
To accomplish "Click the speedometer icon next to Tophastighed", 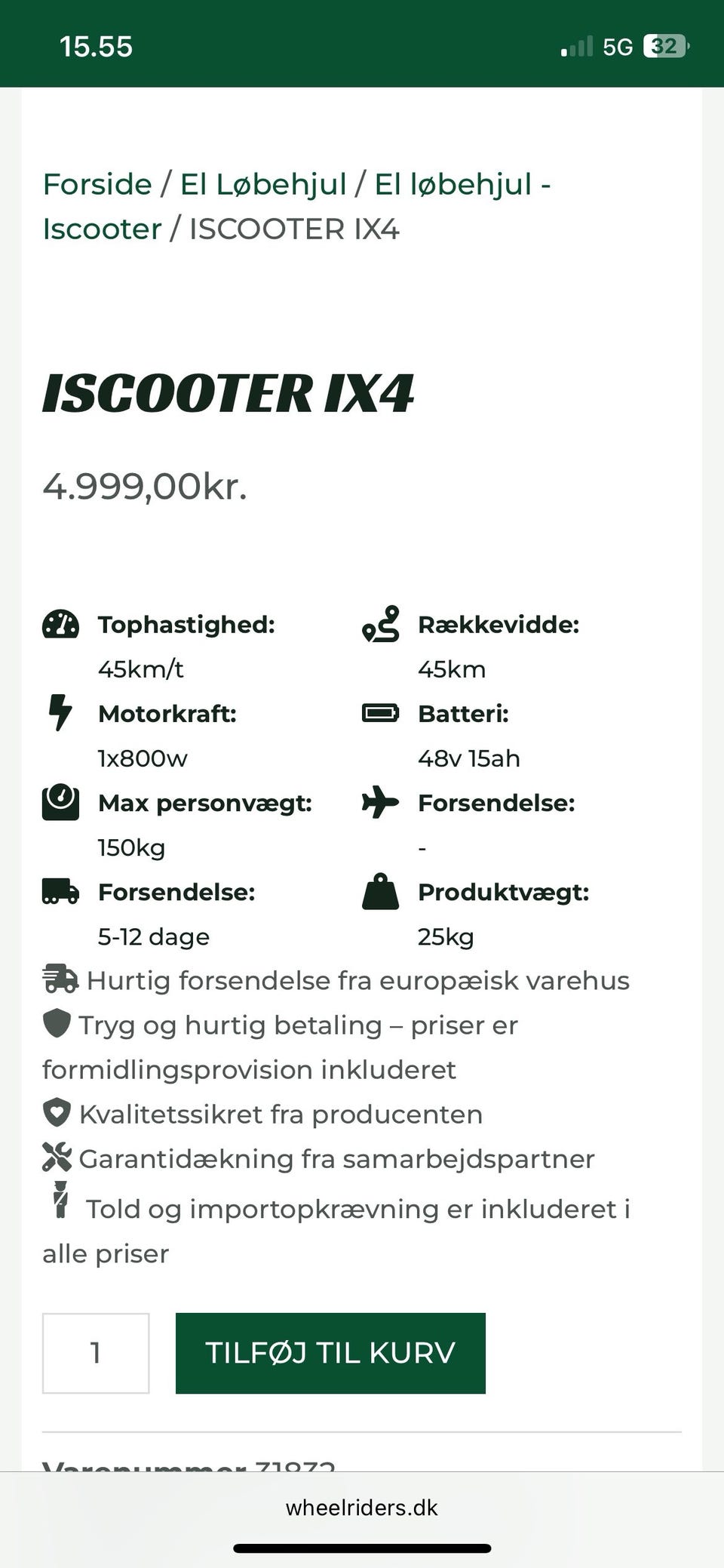I will (x=61, y=625).
